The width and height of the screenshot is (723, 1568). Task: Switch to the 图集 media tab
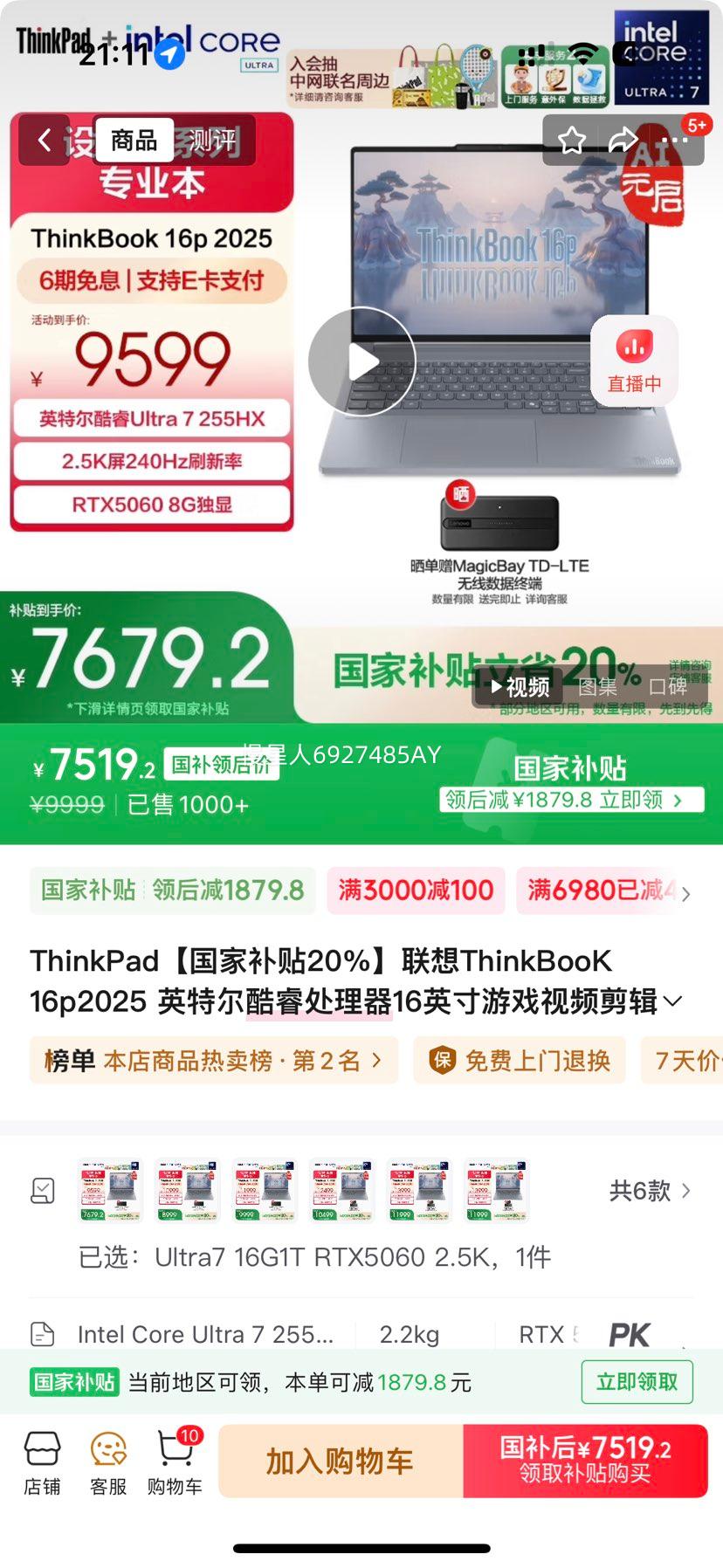[x=601, y=687]
